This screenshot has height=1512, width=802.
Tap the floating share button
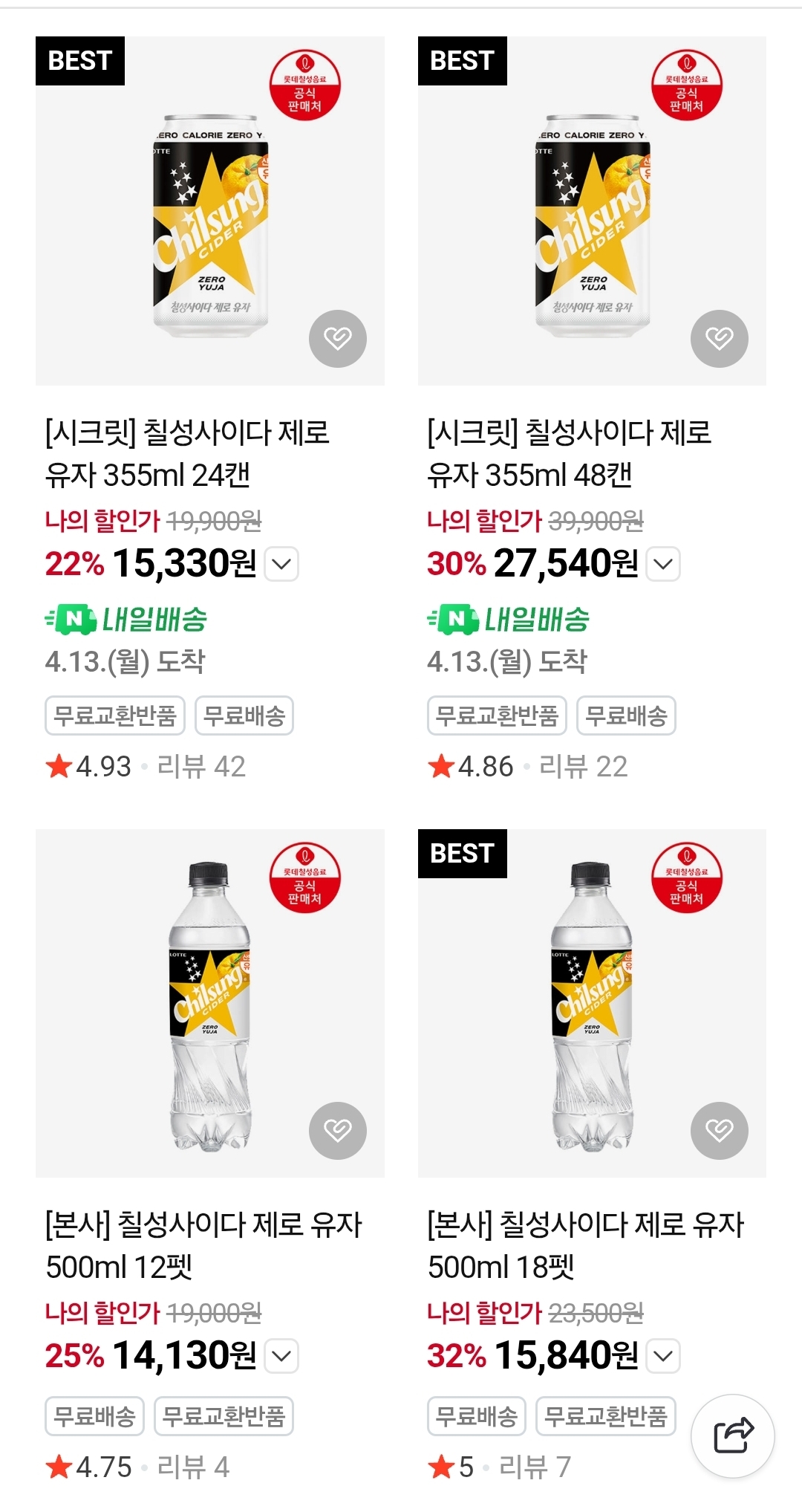point(733,1435)
